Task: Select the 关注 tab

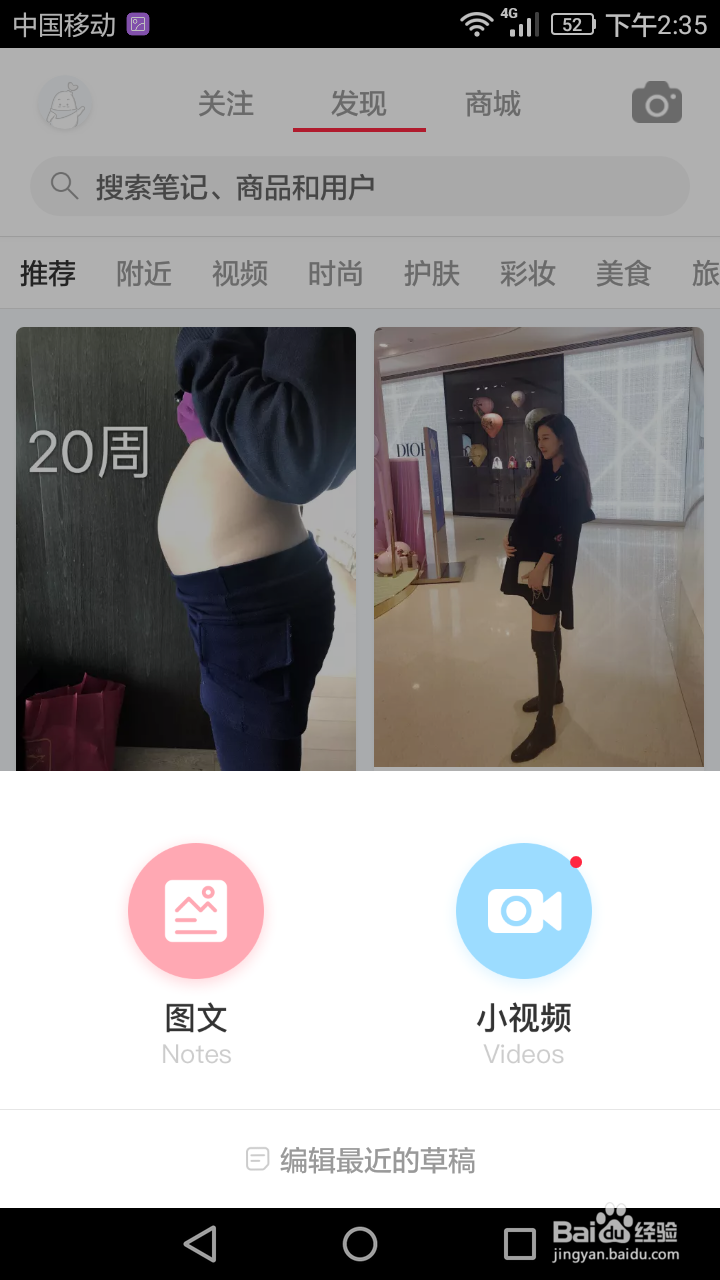Action: point(226,103)
